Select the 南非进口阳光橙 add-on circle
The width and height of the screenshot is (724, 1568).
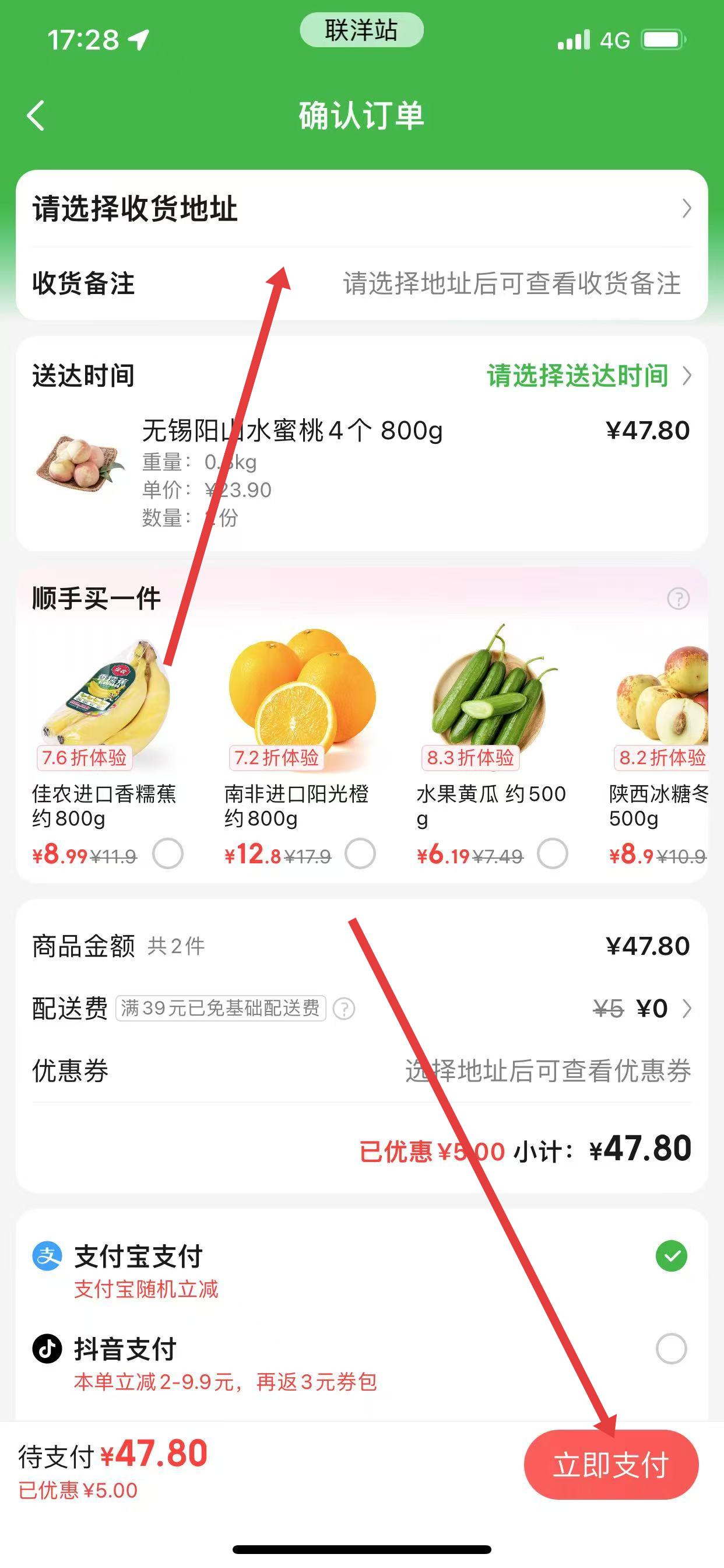pyautogui.click(x=360, y=853)
